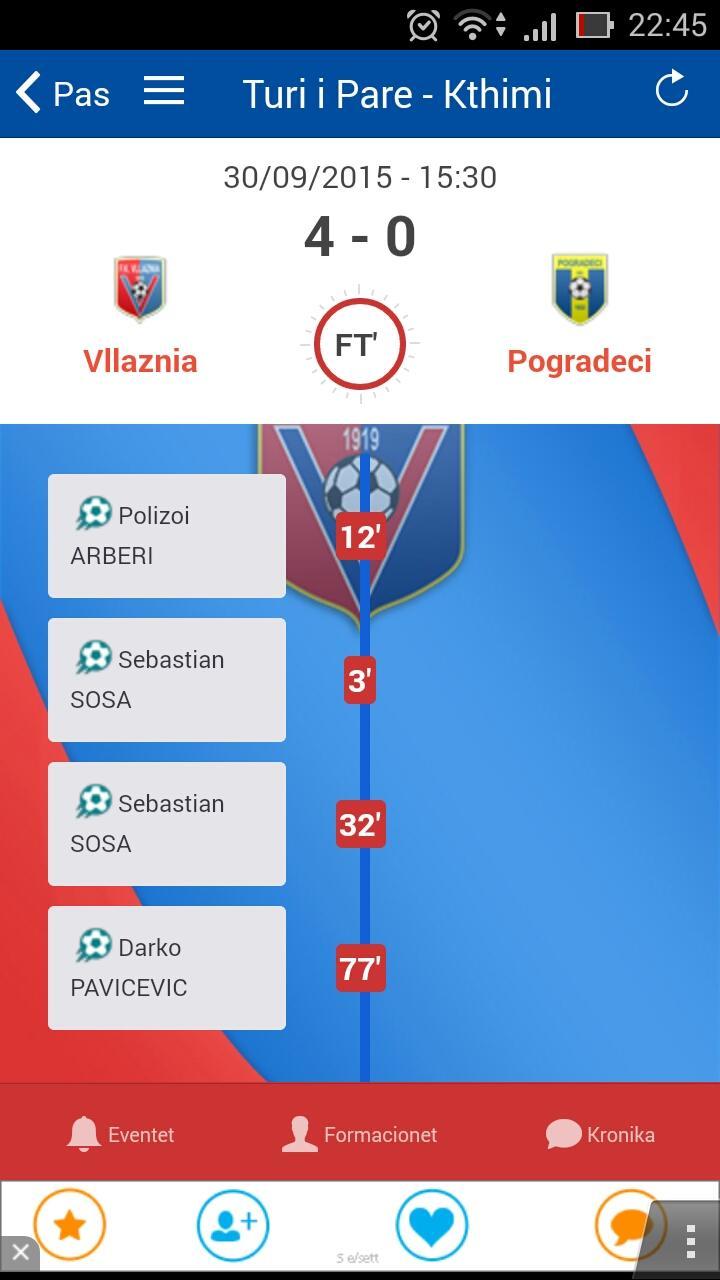The width and height of the screenshot is (720, 1280).
Task: Click the Kronika speech bubble icon
Action: click(564, 1134)
